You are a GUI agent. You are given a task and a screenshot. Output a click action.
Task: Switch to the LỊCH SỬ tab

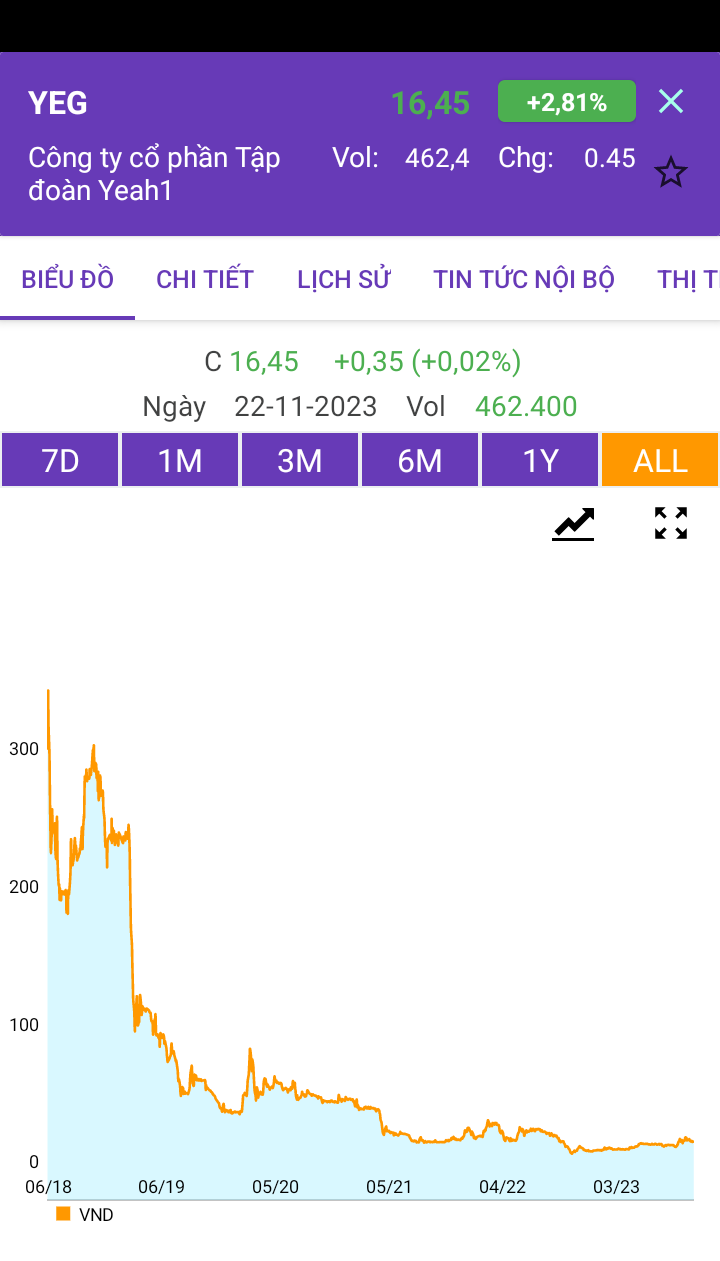pyautogui.click(x=343, y=279)
